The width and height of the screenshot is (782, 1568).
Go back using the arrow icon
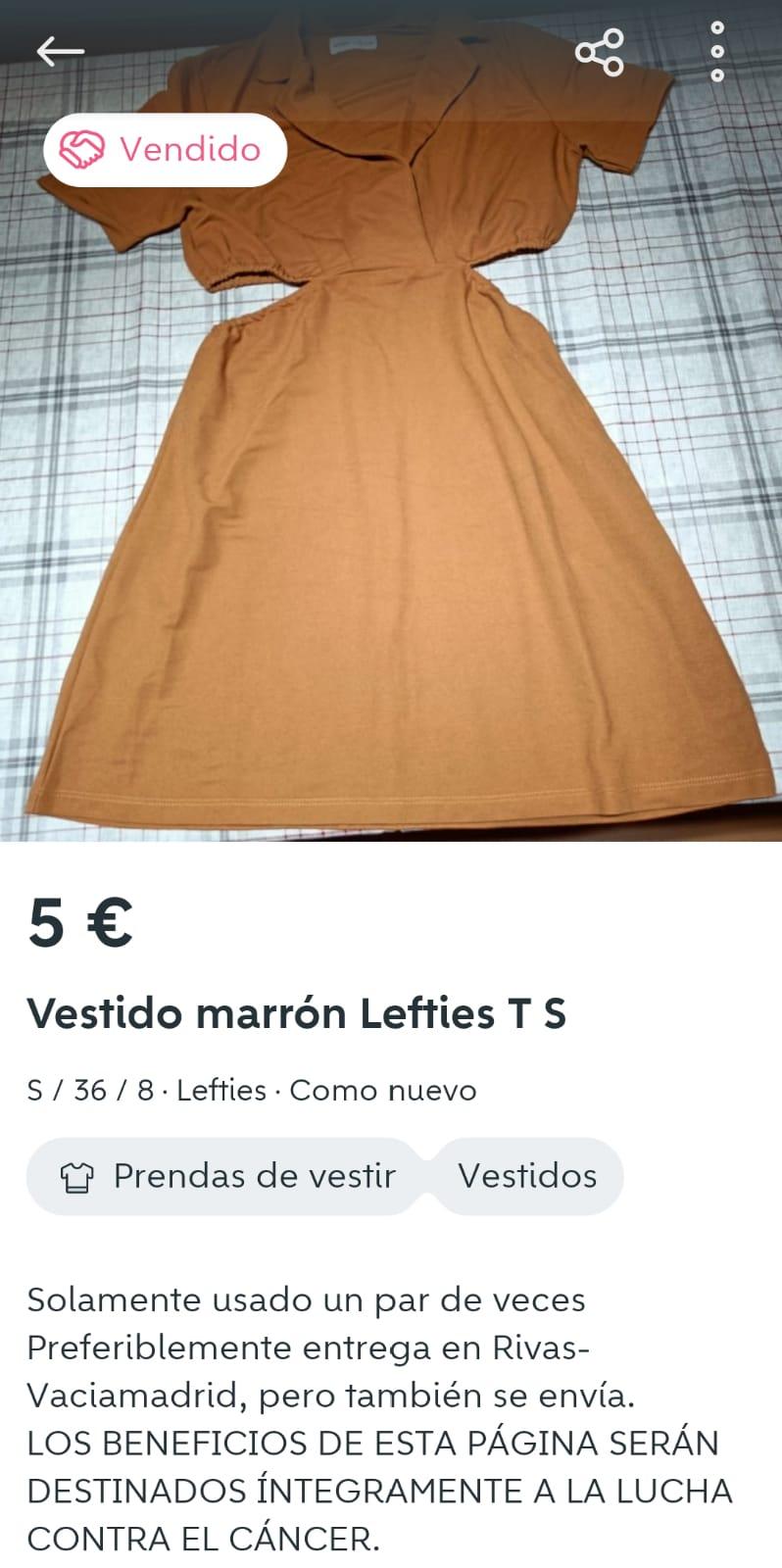click(60, 51)
